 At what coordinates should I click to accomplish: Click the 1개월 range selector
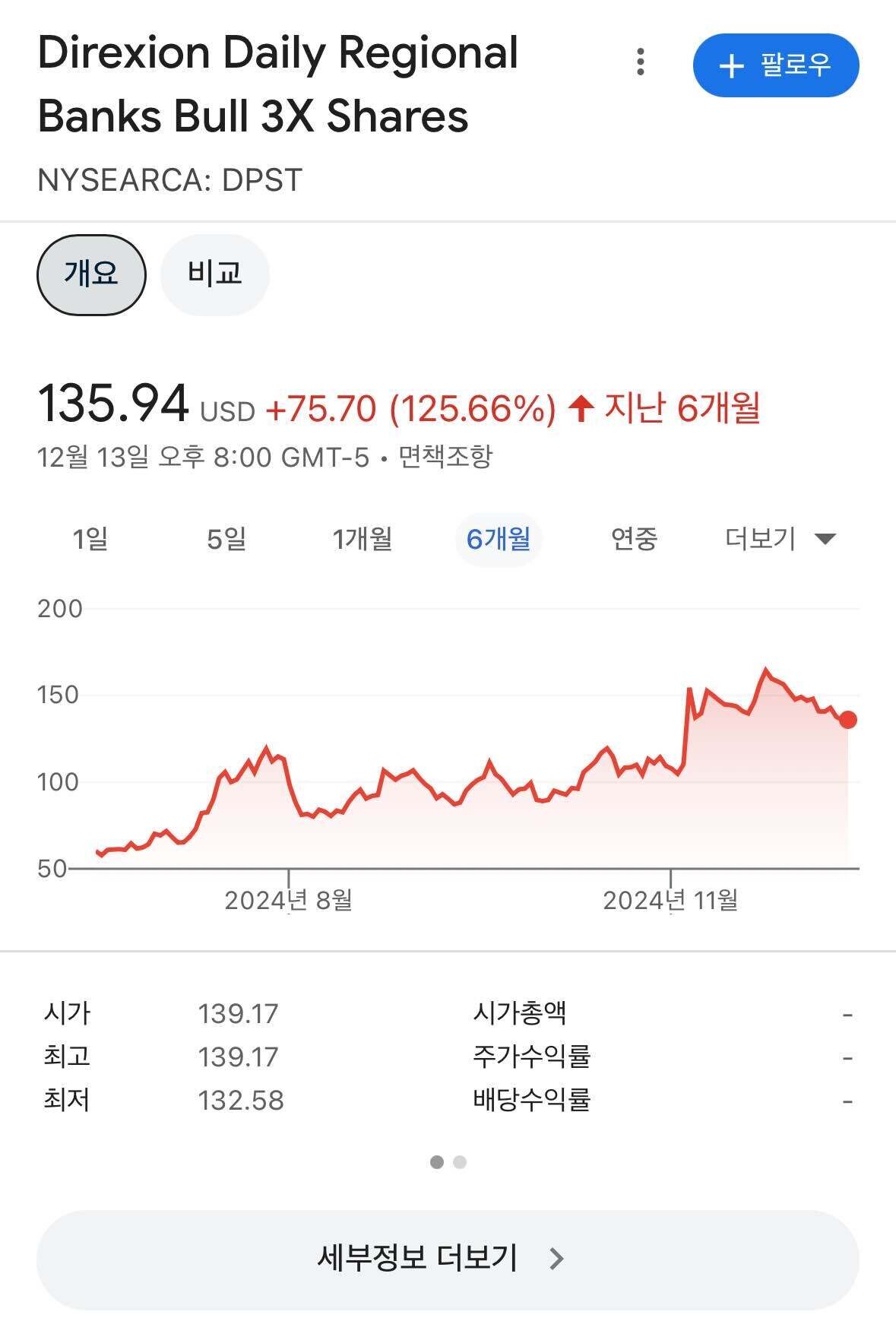(363, 540)
